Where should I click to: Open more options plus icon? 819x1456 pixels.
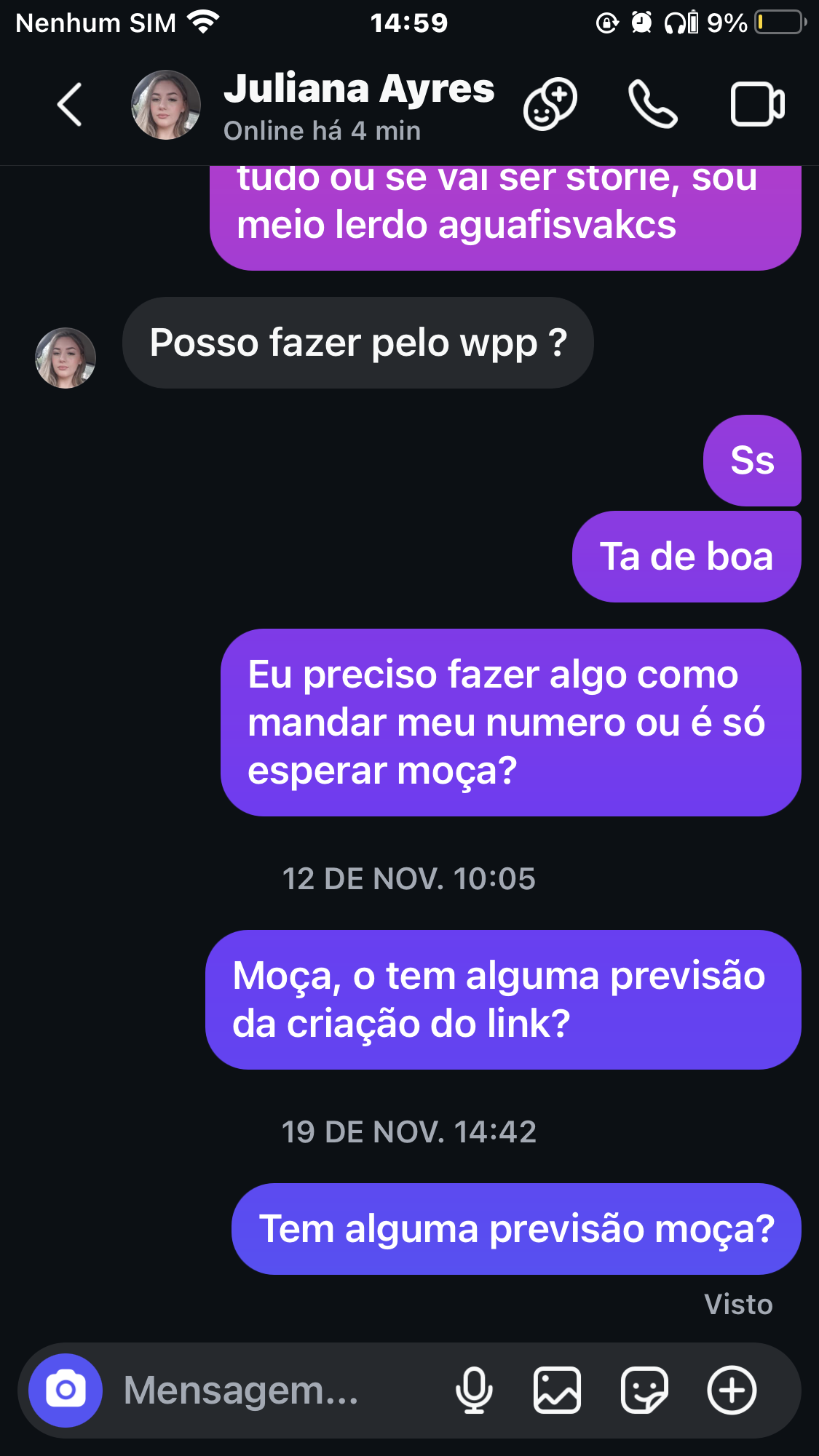[732, 1391]
